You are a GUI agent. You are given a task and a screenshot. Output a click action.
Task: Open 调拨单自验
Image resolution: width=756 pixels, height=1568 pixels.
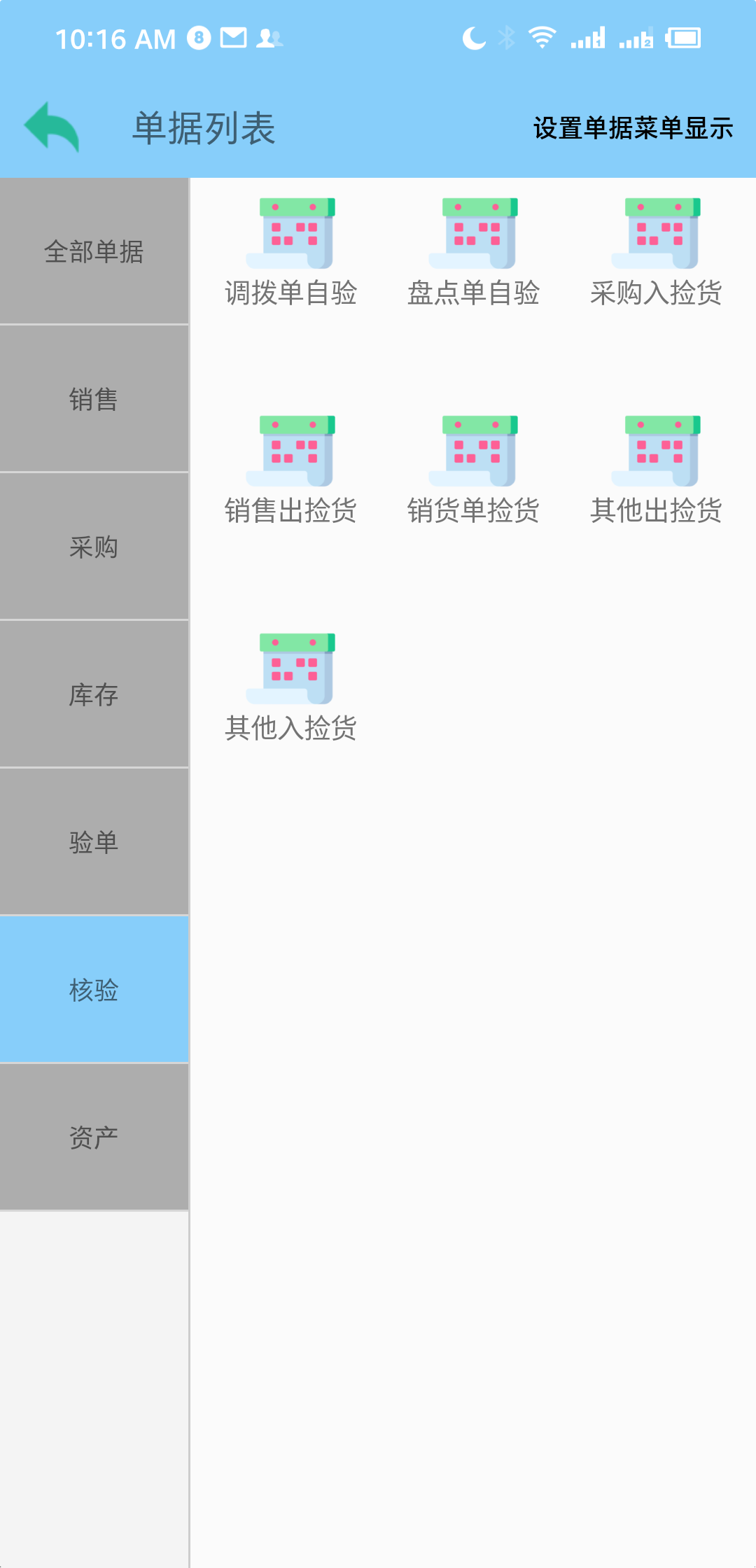(290, 253)
